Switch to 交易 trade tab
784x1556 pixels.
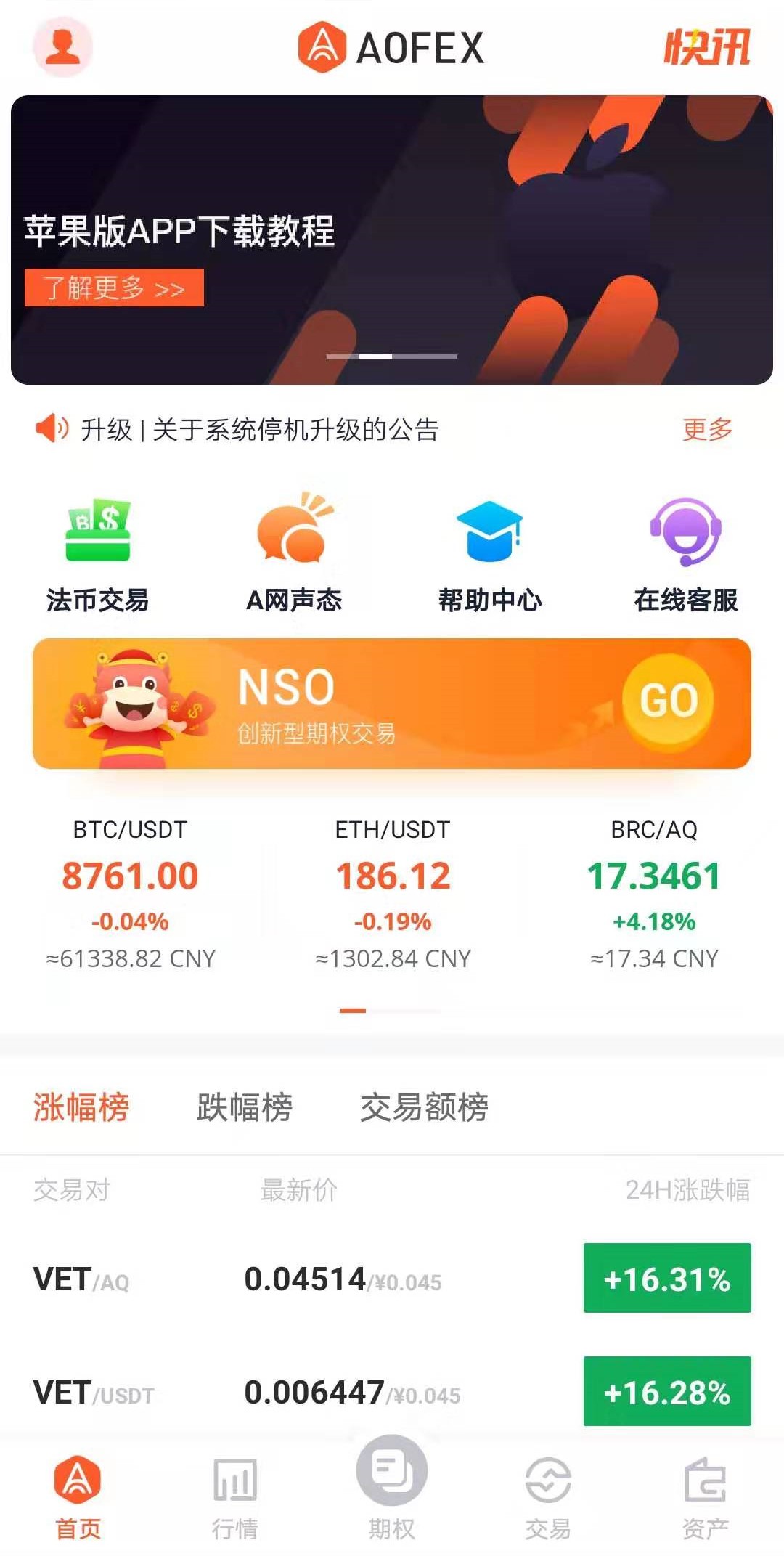tap(548, 1497)
